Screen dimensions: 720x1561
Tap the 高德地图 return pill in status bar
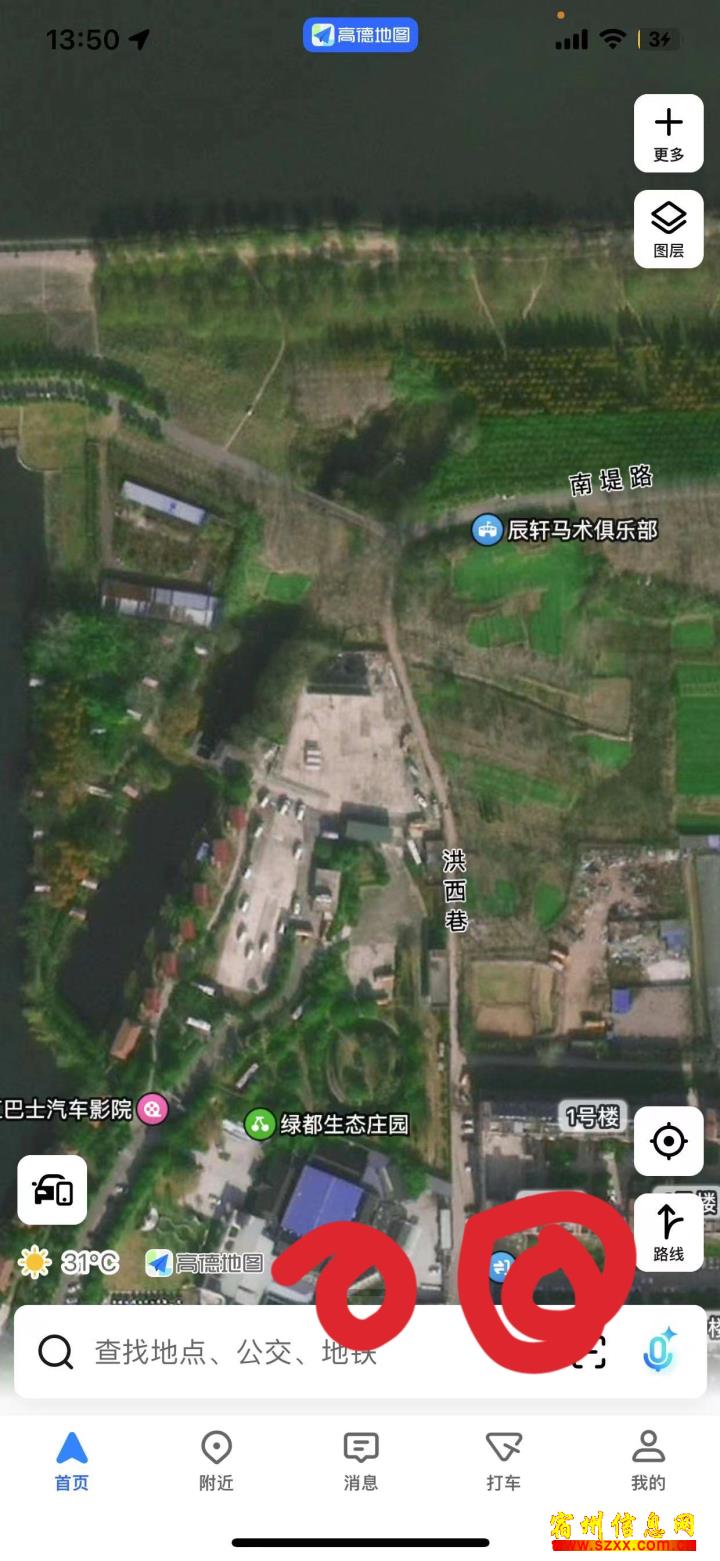pos(360,36)
